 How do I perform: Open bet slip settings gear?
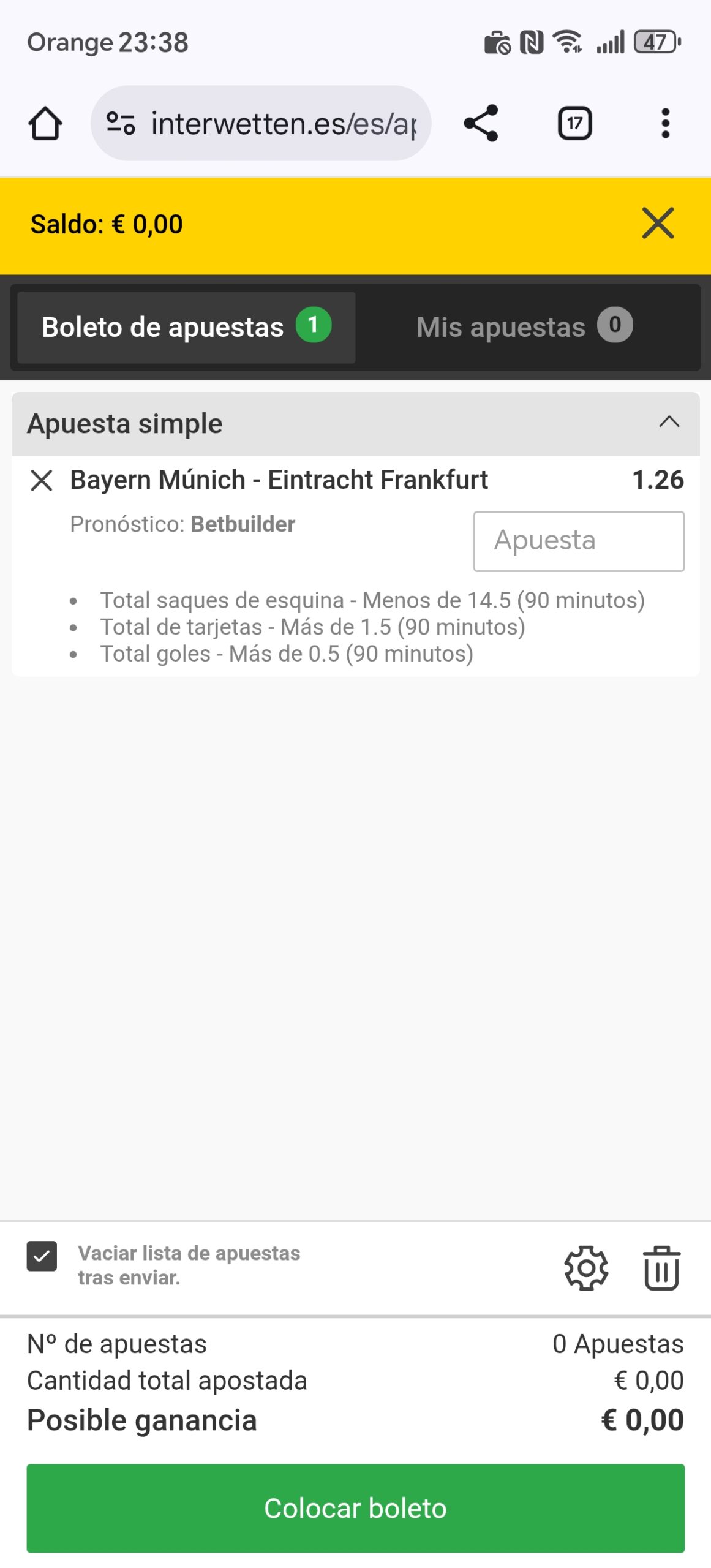coord(586,1268)
